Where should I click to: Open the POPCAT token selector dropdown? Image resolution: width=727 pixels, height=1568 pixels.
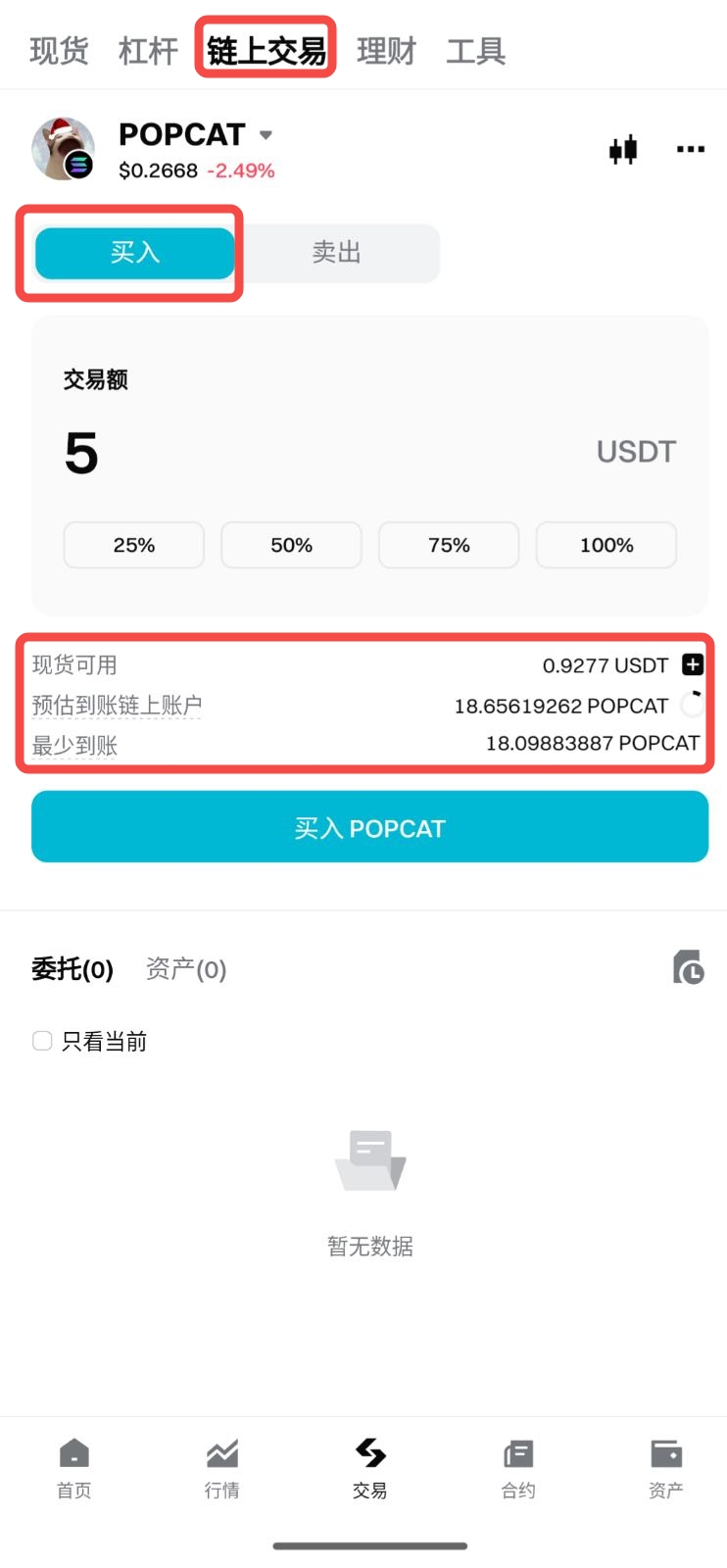pos(265,135)
